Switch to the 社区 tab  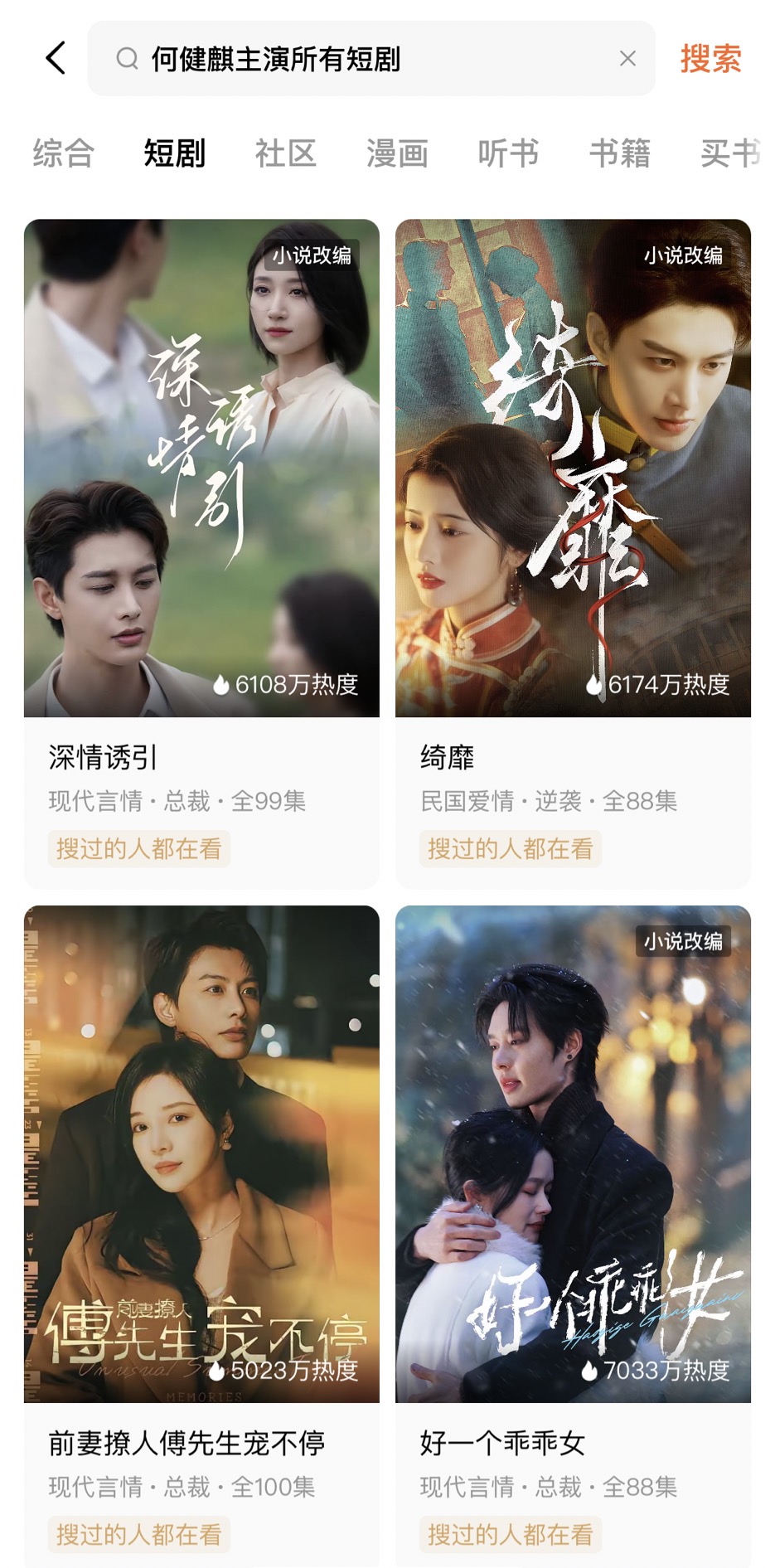[285, 153]
